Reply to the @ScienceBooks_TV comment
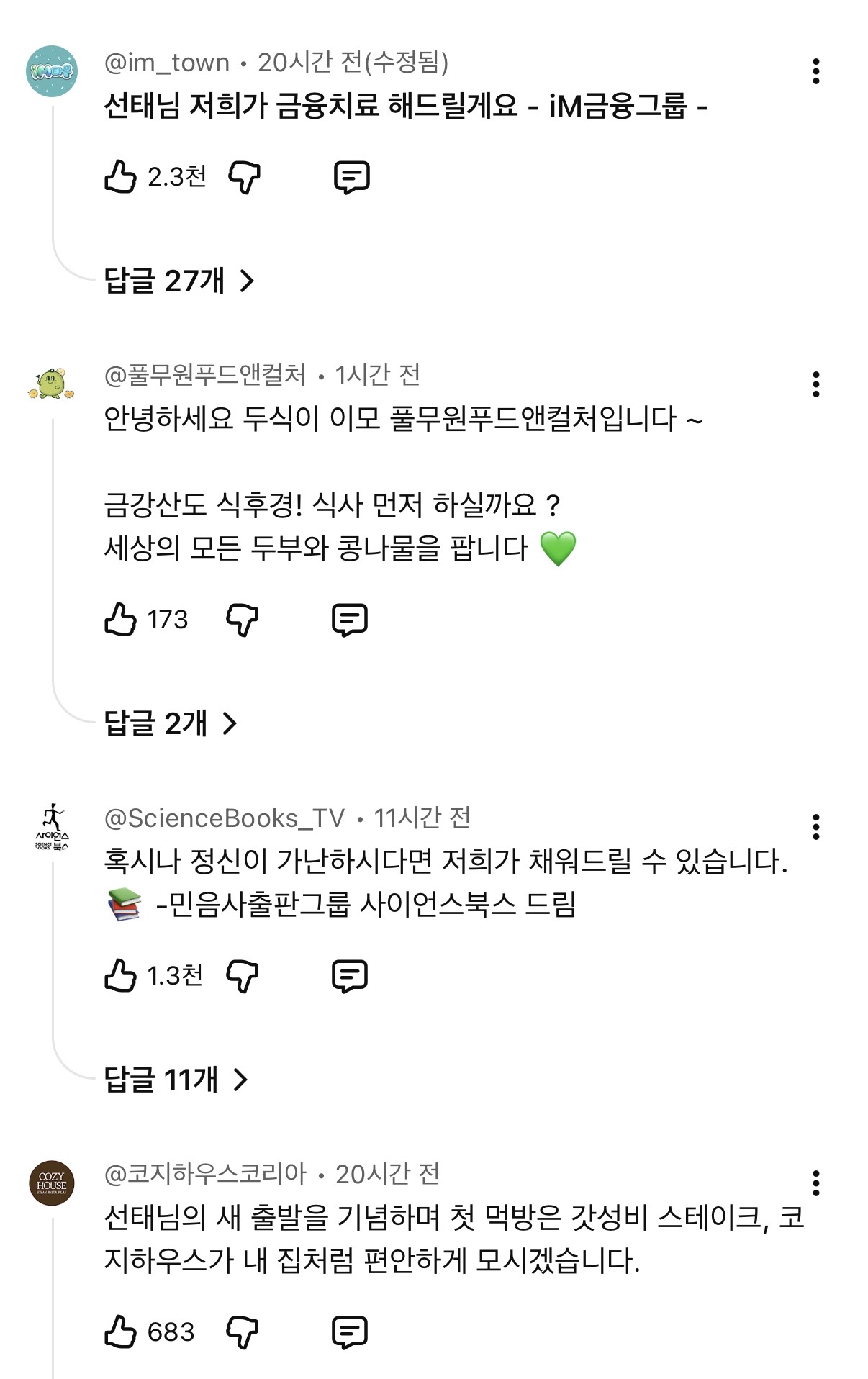 pyautogui.click(x=350, y=976)
